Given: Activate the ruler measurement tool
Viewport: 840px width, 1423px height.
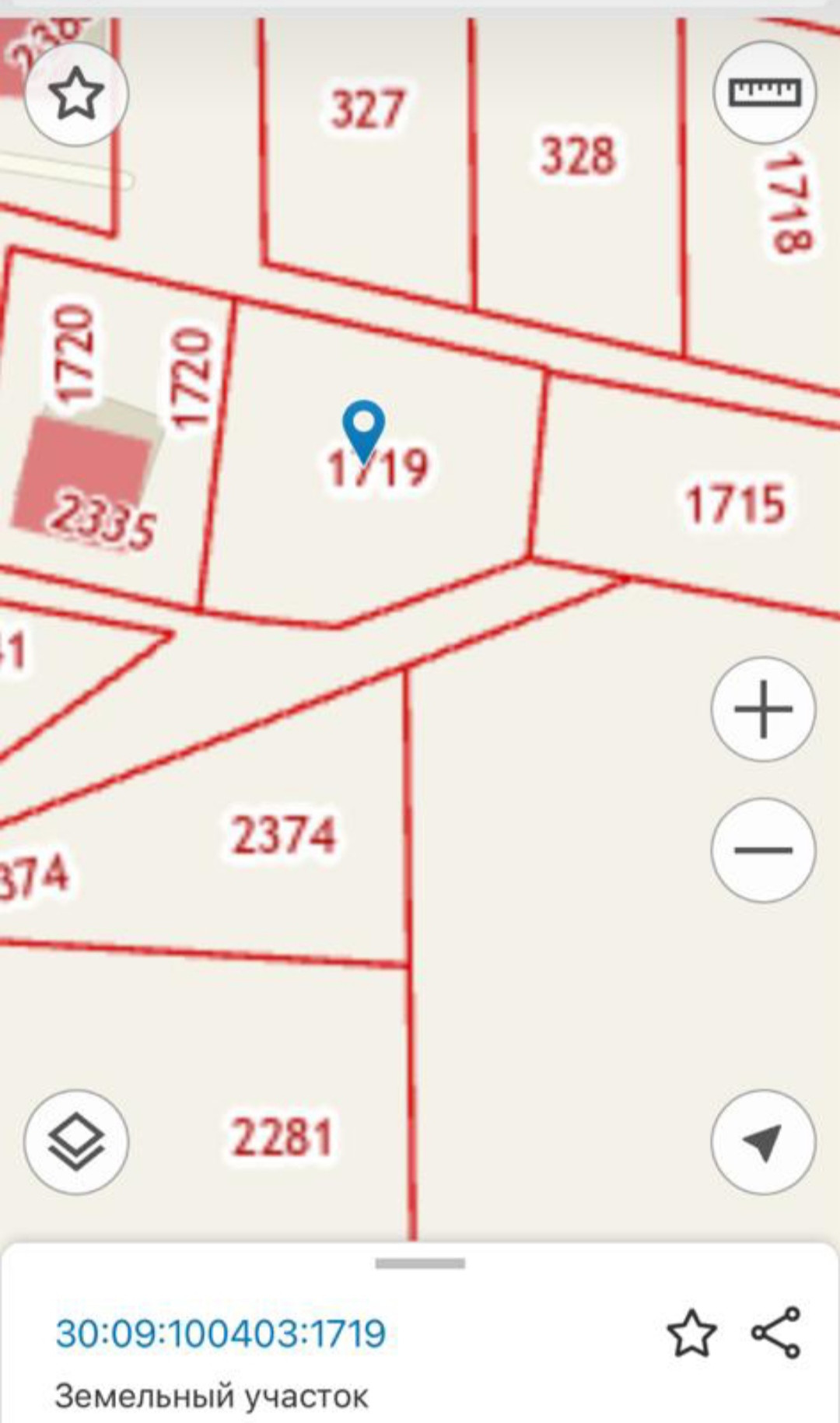Looking at the screenshot, I should (764, 93).
